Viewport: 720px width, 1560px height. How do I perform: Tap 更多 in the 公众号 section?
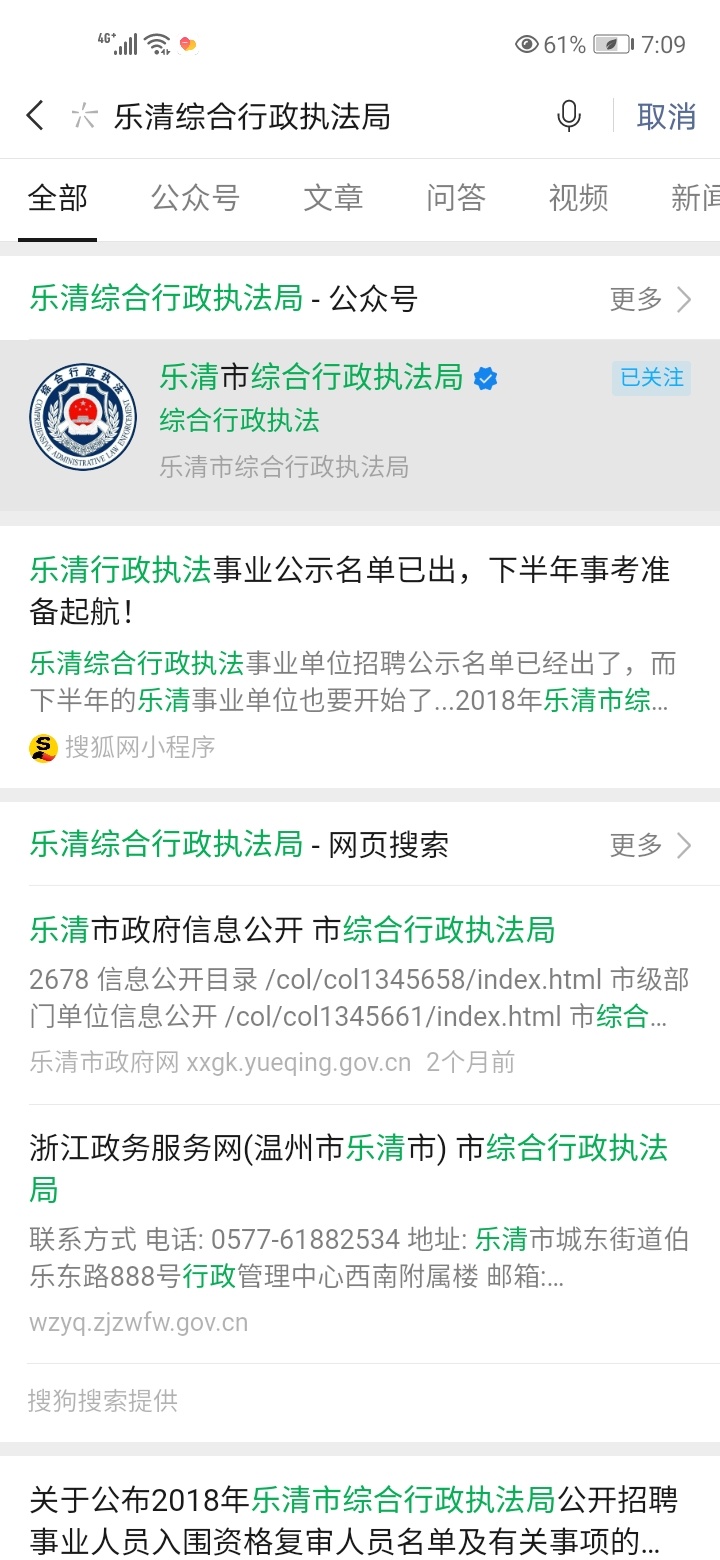(651, 299)
